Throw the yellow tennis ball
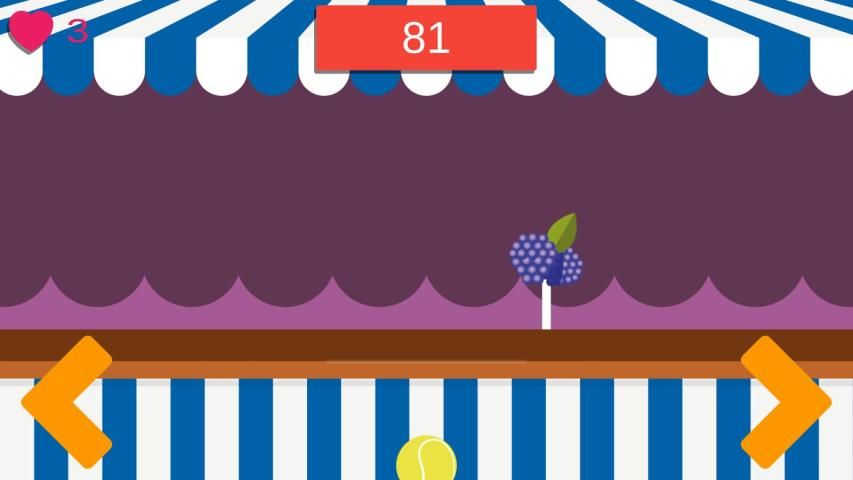This screenshot has width=853, height=480. 426,460
